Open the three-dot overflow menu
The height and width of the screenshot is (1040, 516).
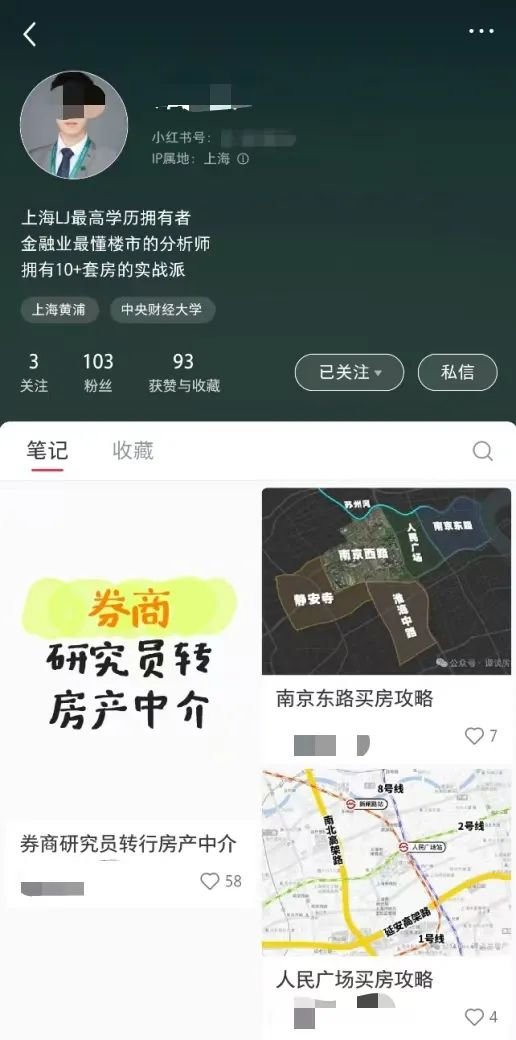(x=481, y=31)
